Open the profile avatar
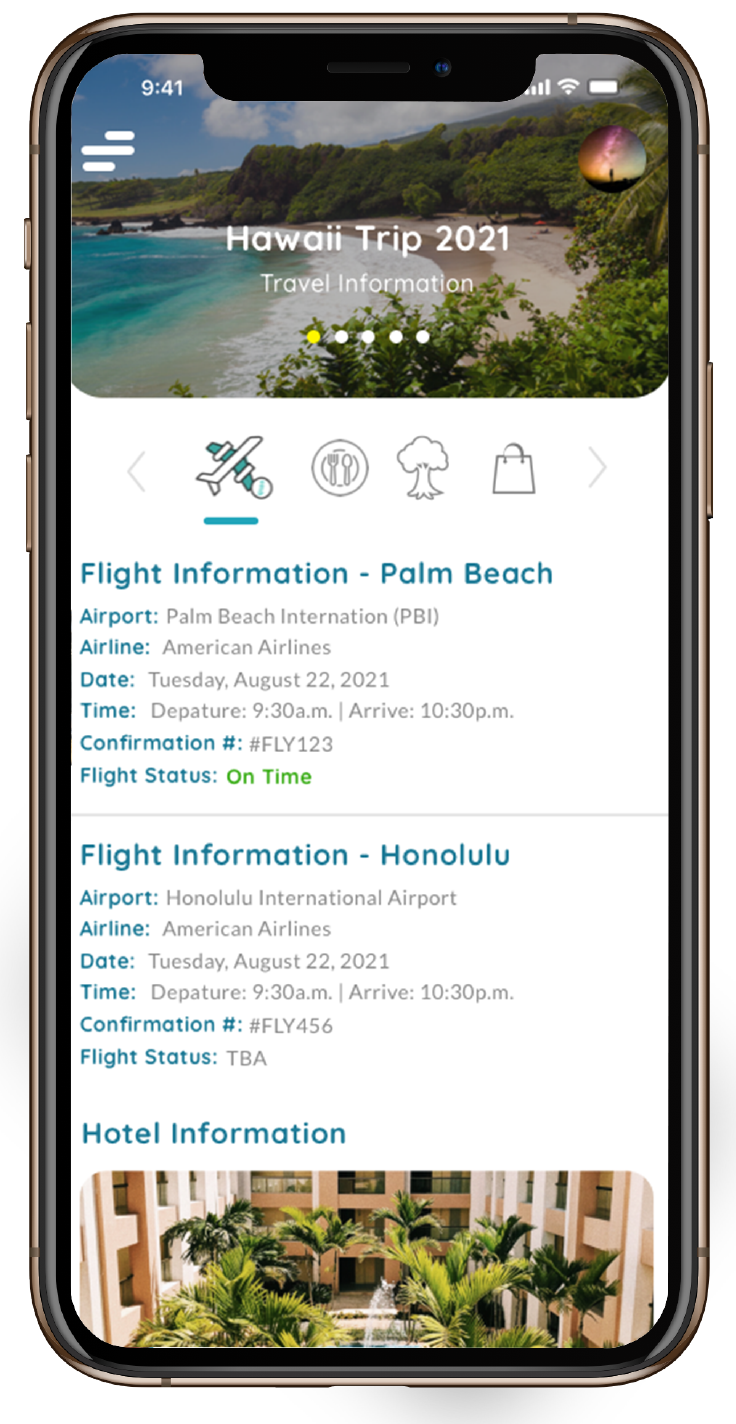Viewport: 736px width, 1424px height. point(612,159)
